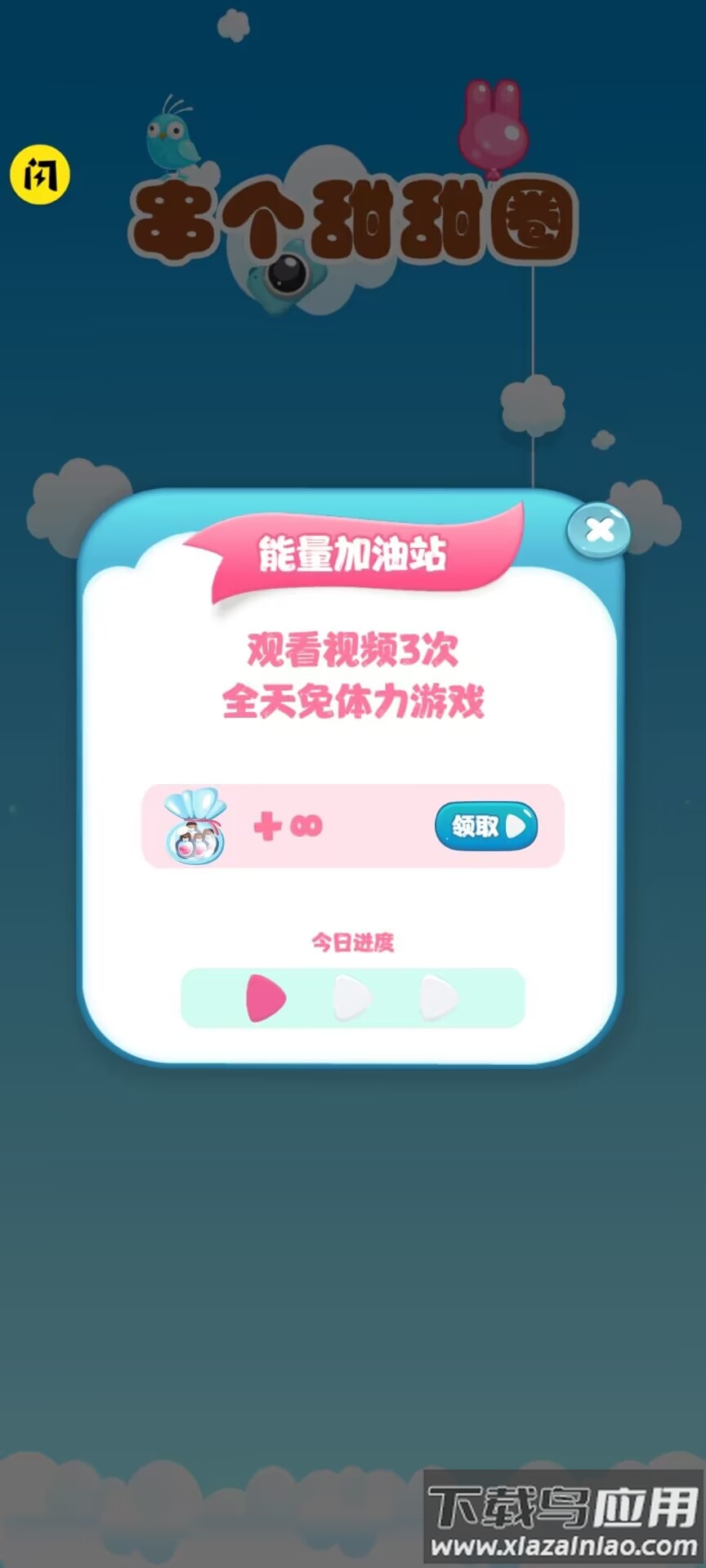This screenshot has width=706, height=1568.
Task: Tap the yellow 闪 icon
Action: pos(40,175)
